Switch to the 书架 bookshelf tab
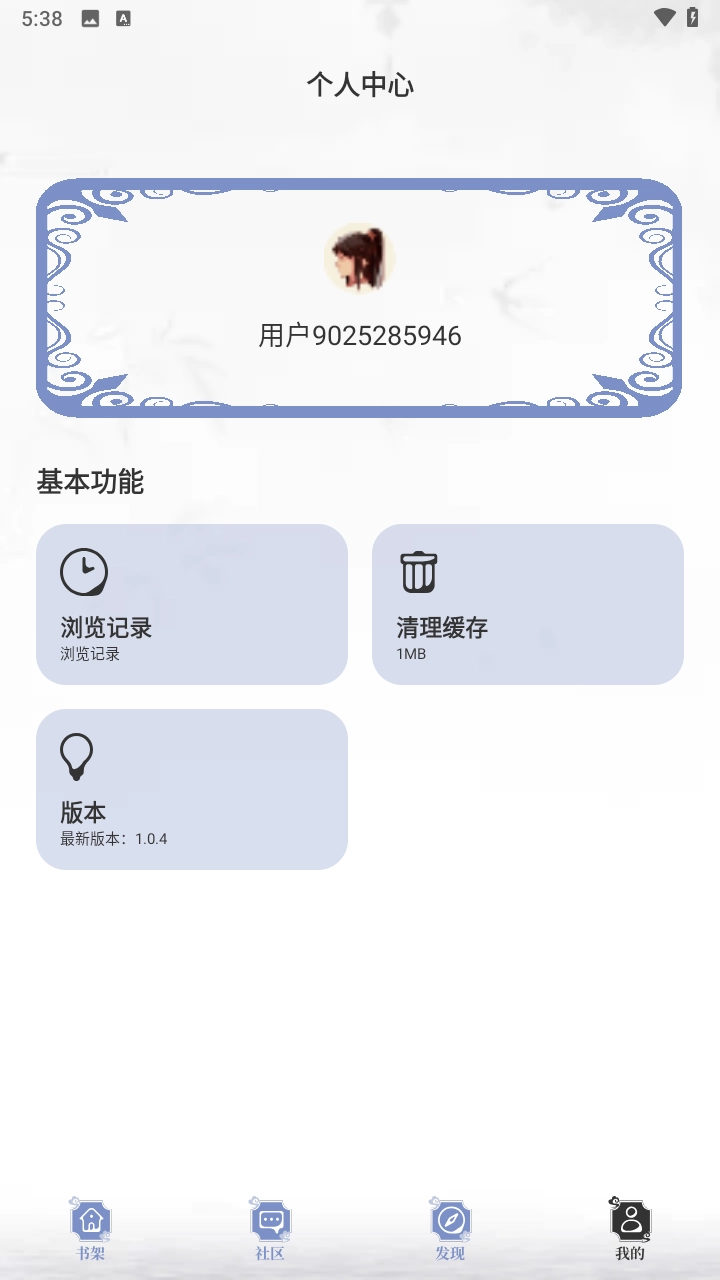The image size is (720, 1280). 91,1229
